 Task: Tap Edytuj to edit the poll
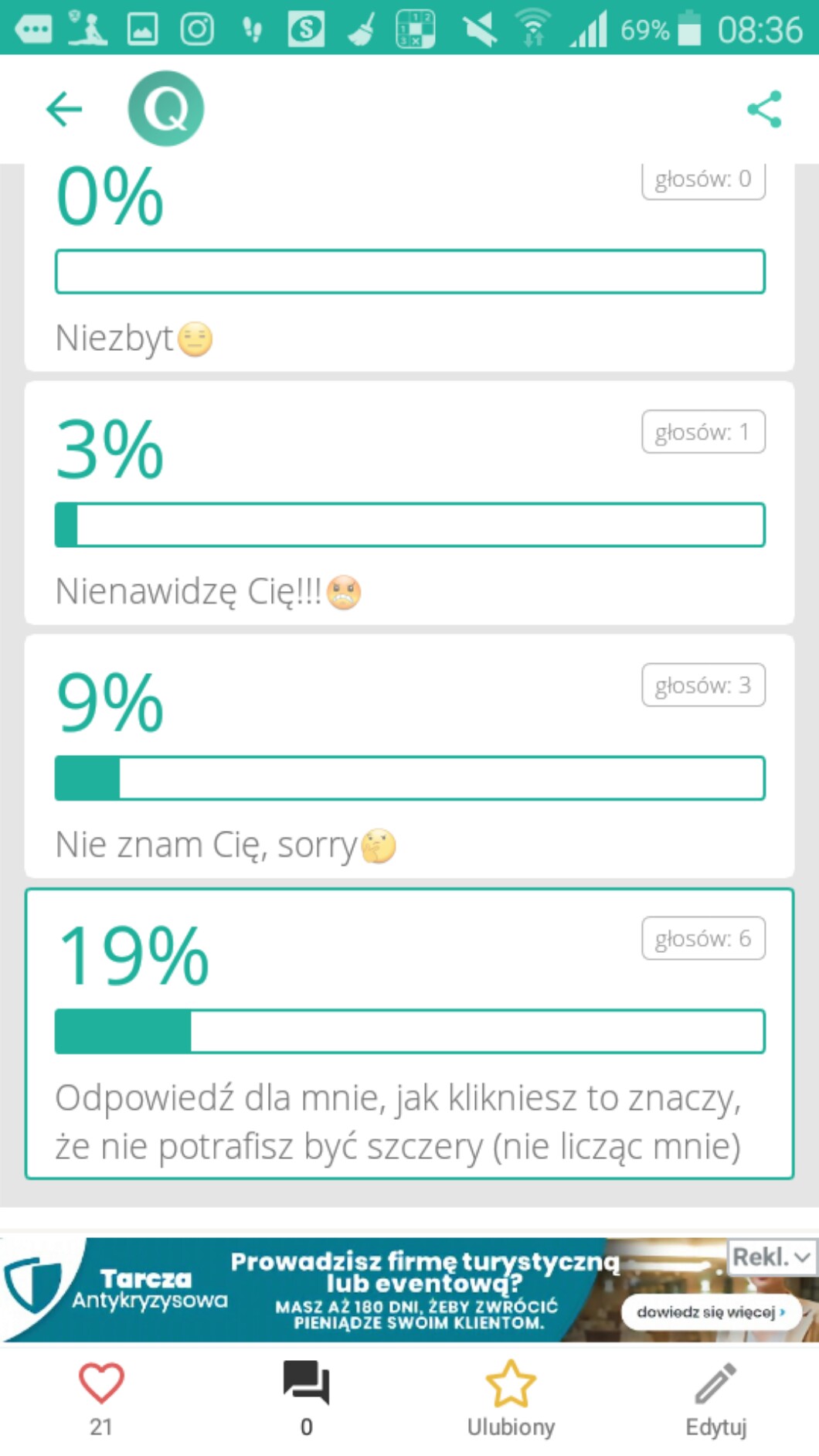click(716, 1383)
